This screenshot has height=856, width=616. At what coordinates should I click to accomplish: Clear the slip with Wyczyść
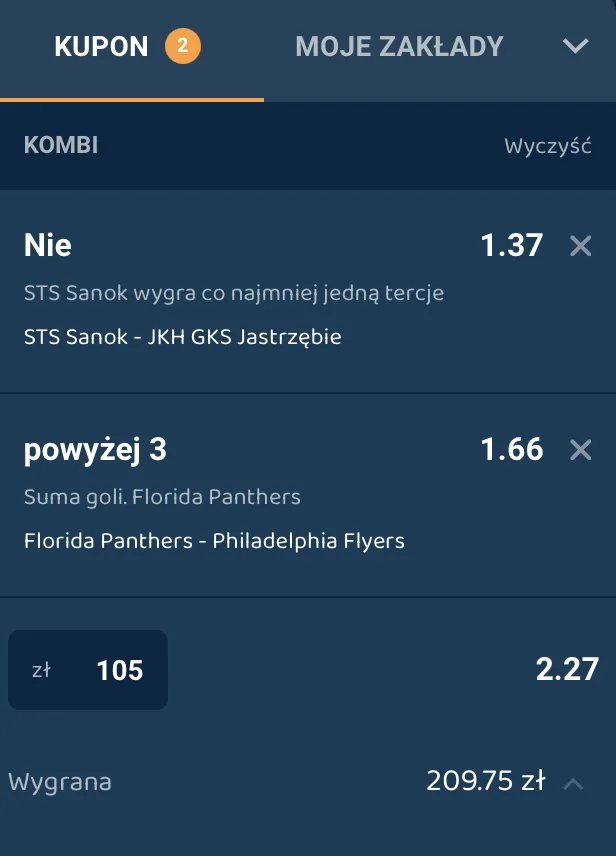[x=548, y=146]
